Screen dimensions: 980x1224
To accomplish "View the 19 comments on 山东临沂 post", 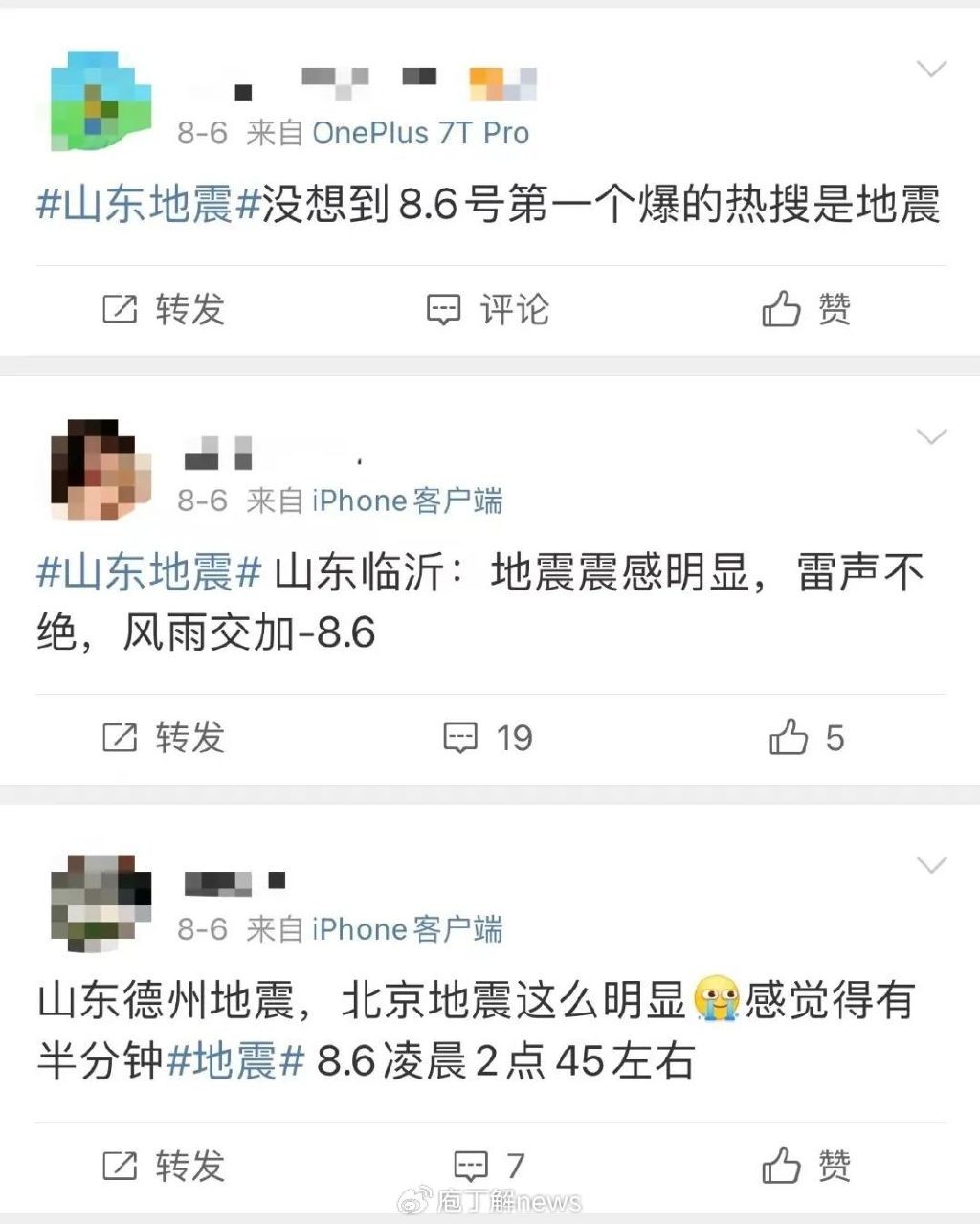I will (x=487, y=738).
